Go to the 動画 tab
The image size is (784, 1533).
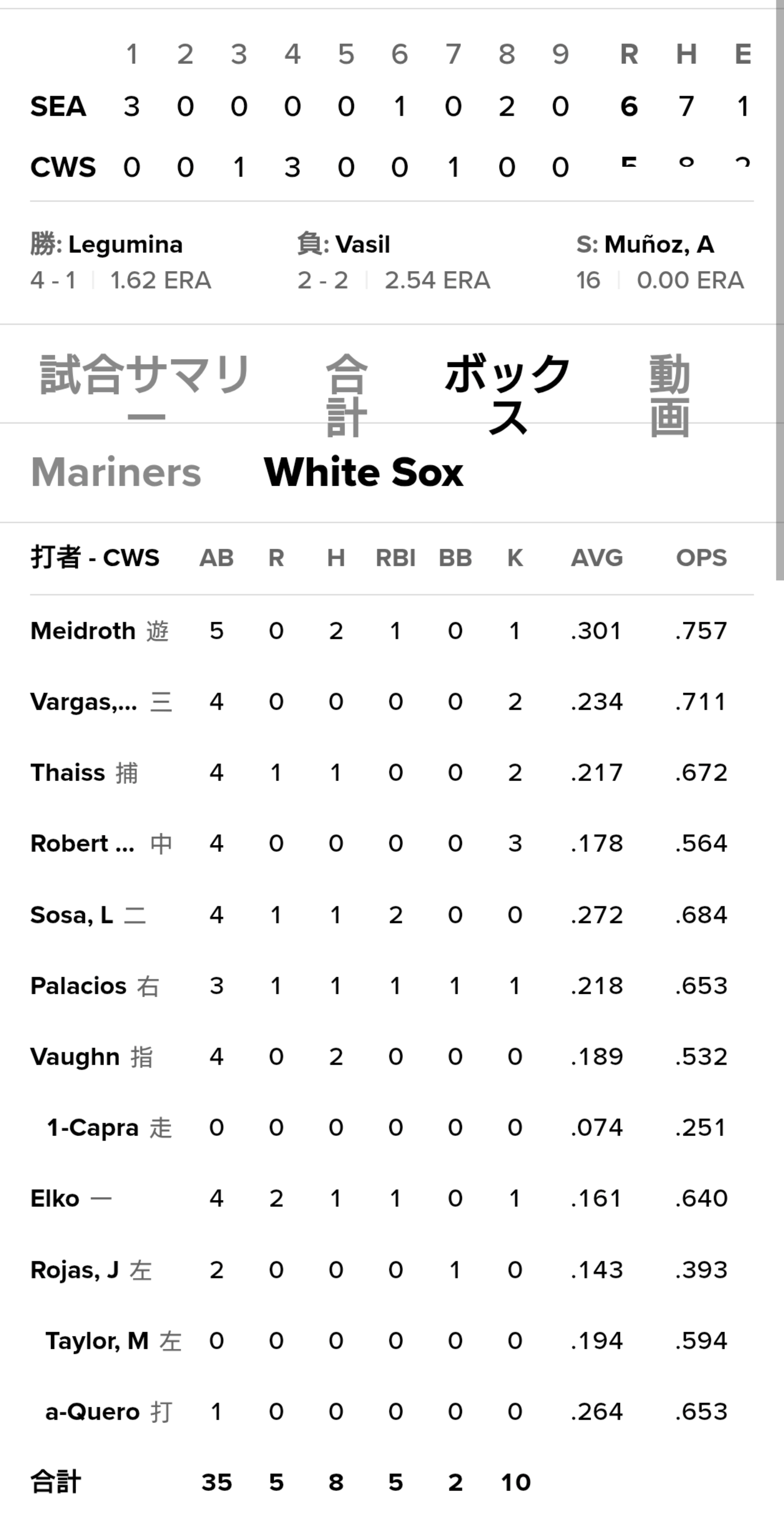[x=669, y=395]
